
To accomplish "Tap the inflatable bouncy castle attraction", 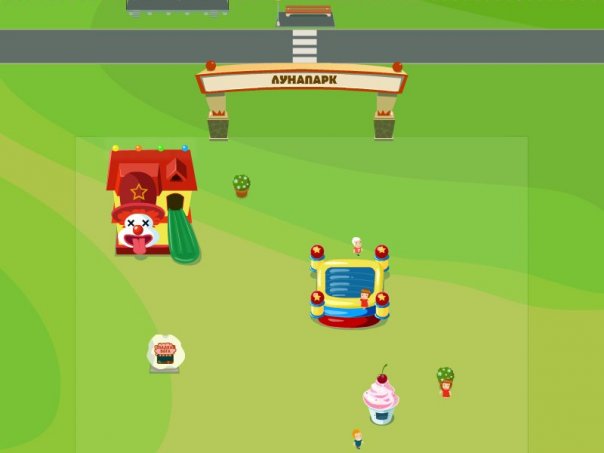I will tap(348, 287).
